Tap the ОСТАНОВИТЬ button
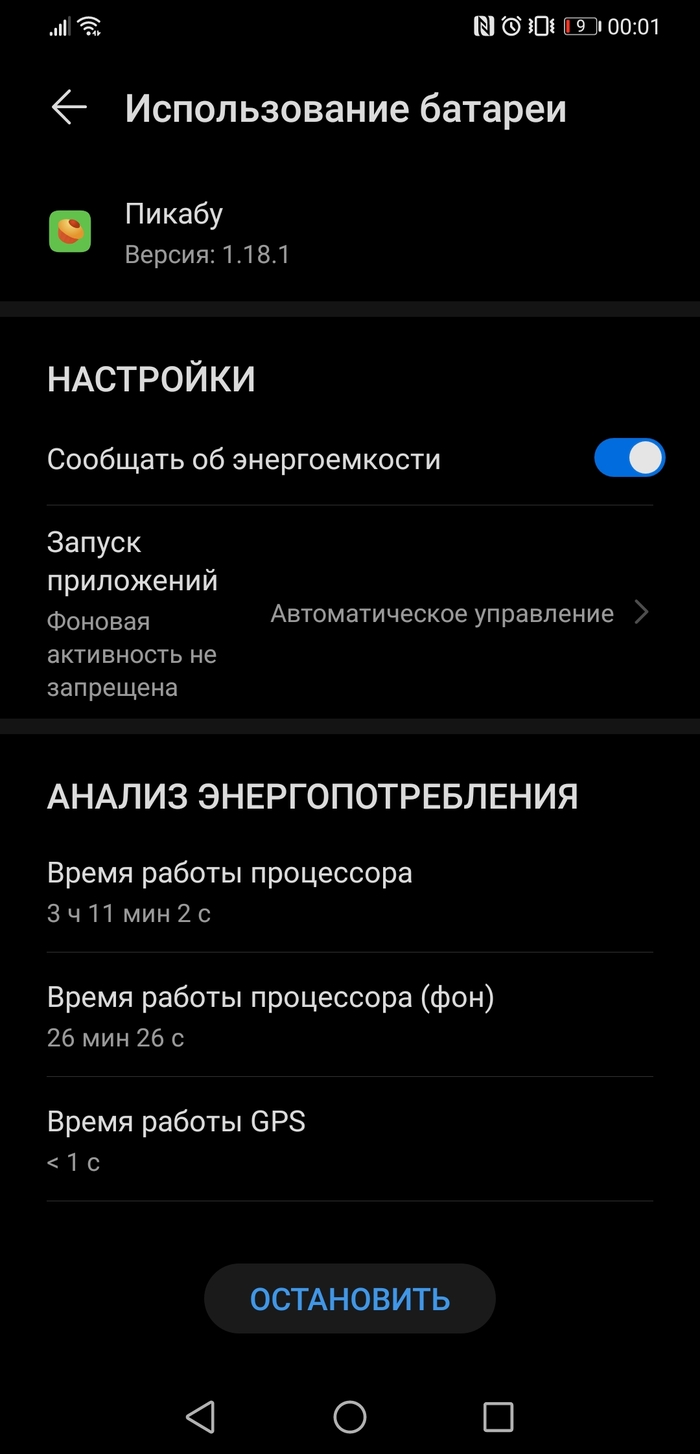 point(350,1299)
